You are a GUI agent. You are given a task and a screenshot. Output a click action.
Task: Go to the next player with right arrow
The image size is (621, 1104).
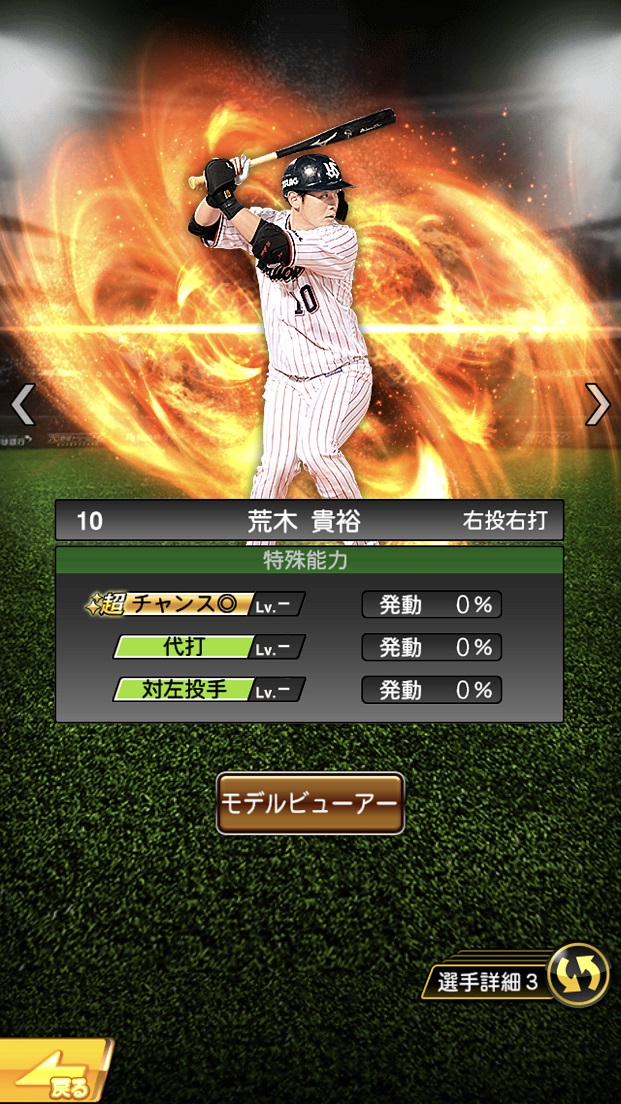click(x=598, y=404)
